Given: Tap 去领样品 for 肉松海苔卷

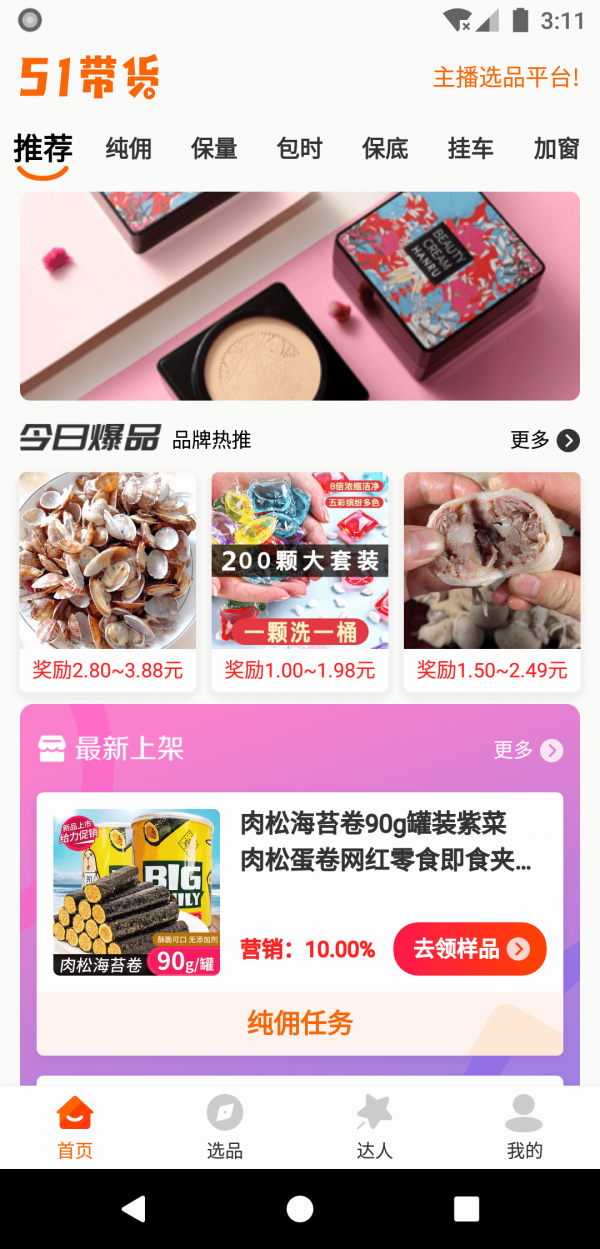Looking at the screenshot, I should coord(469,949).
